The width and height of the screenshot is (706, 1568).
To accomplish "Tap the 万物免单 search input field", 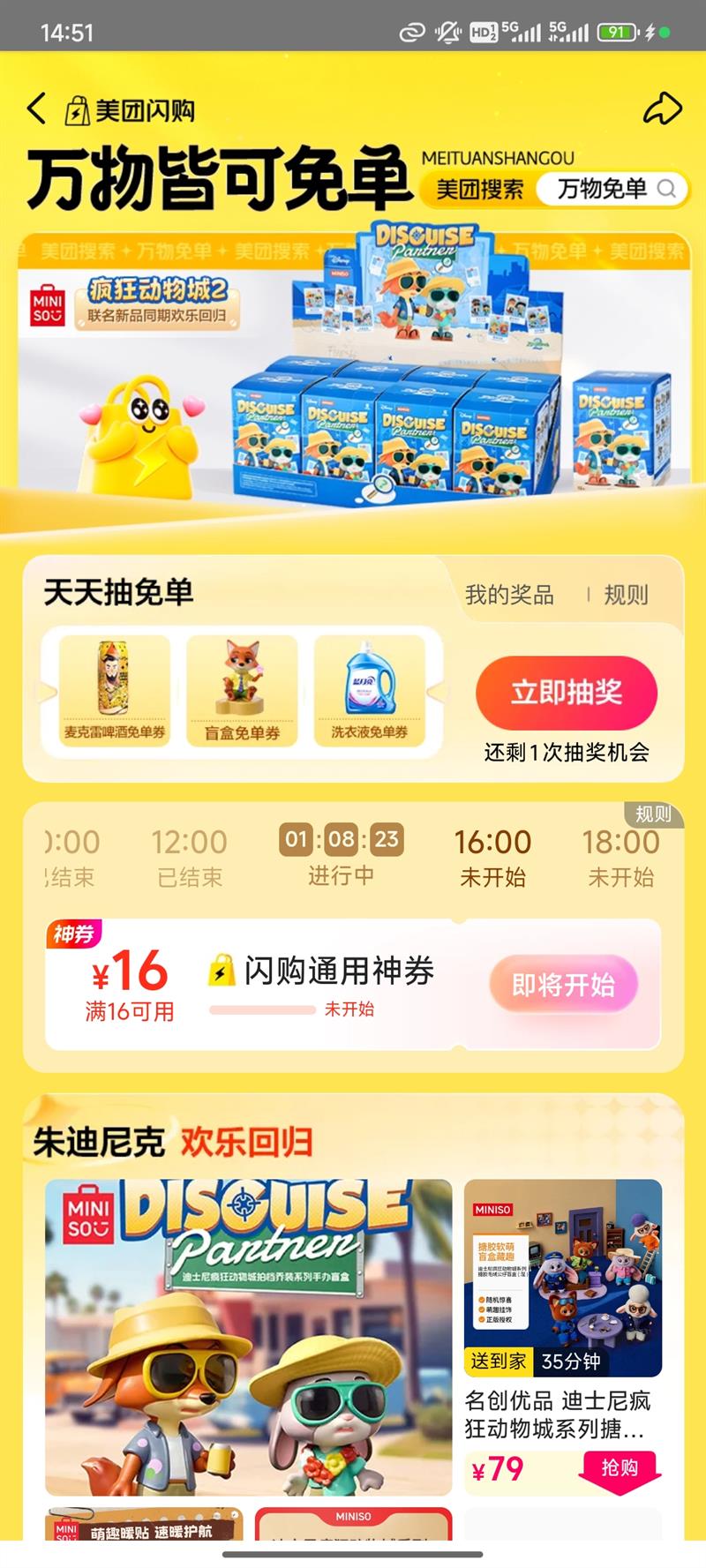I will pos(600,189).
